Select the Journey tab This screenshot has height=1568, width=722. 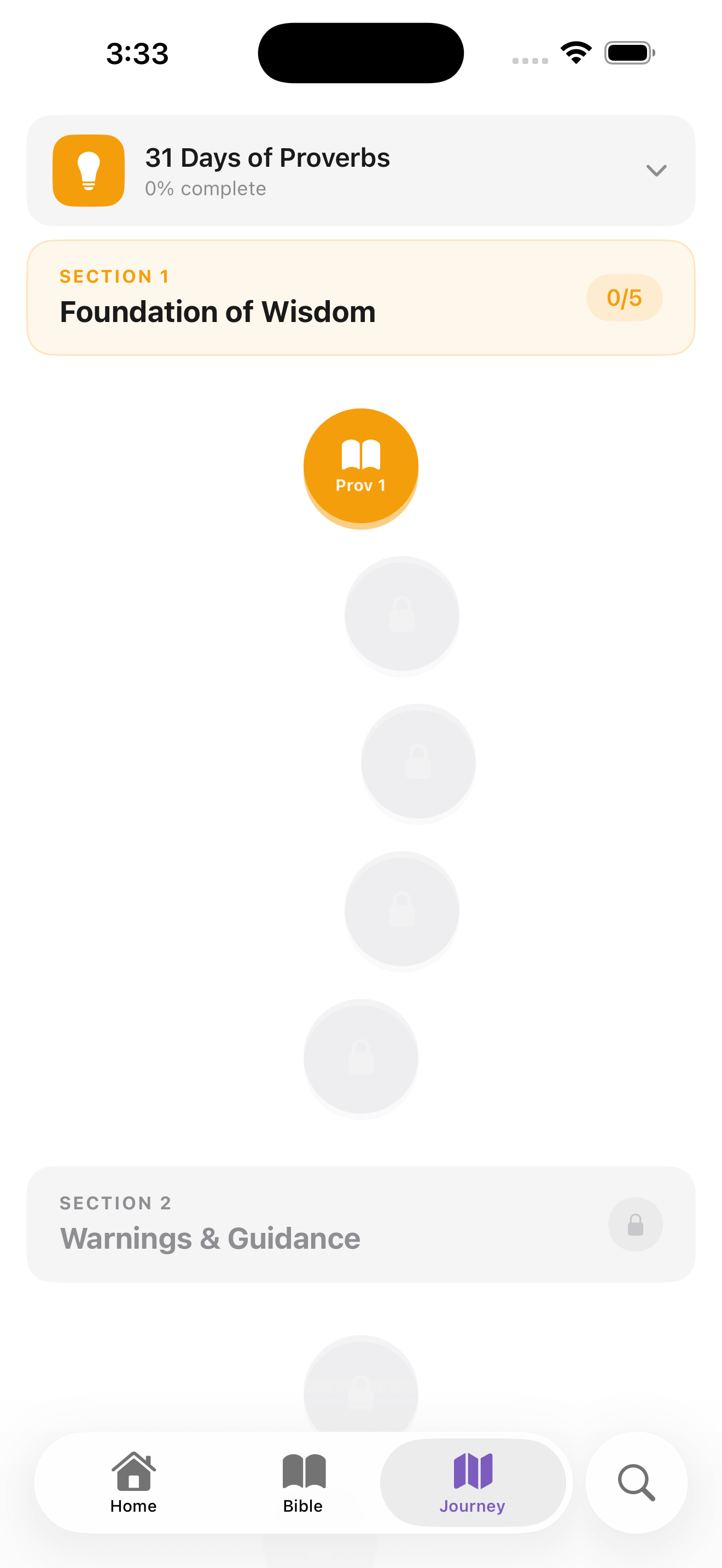(473, 1483)
